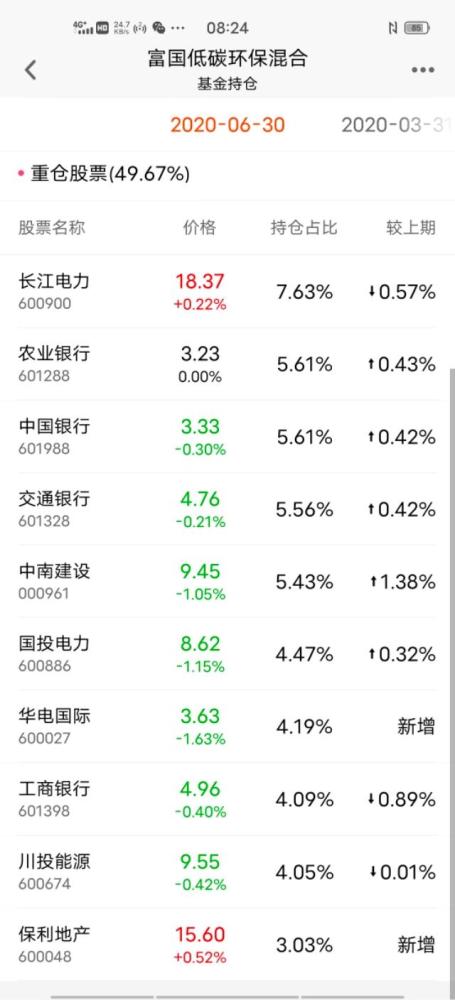
Task: Open the three-dot overflow menu
Action: (422, 70)
